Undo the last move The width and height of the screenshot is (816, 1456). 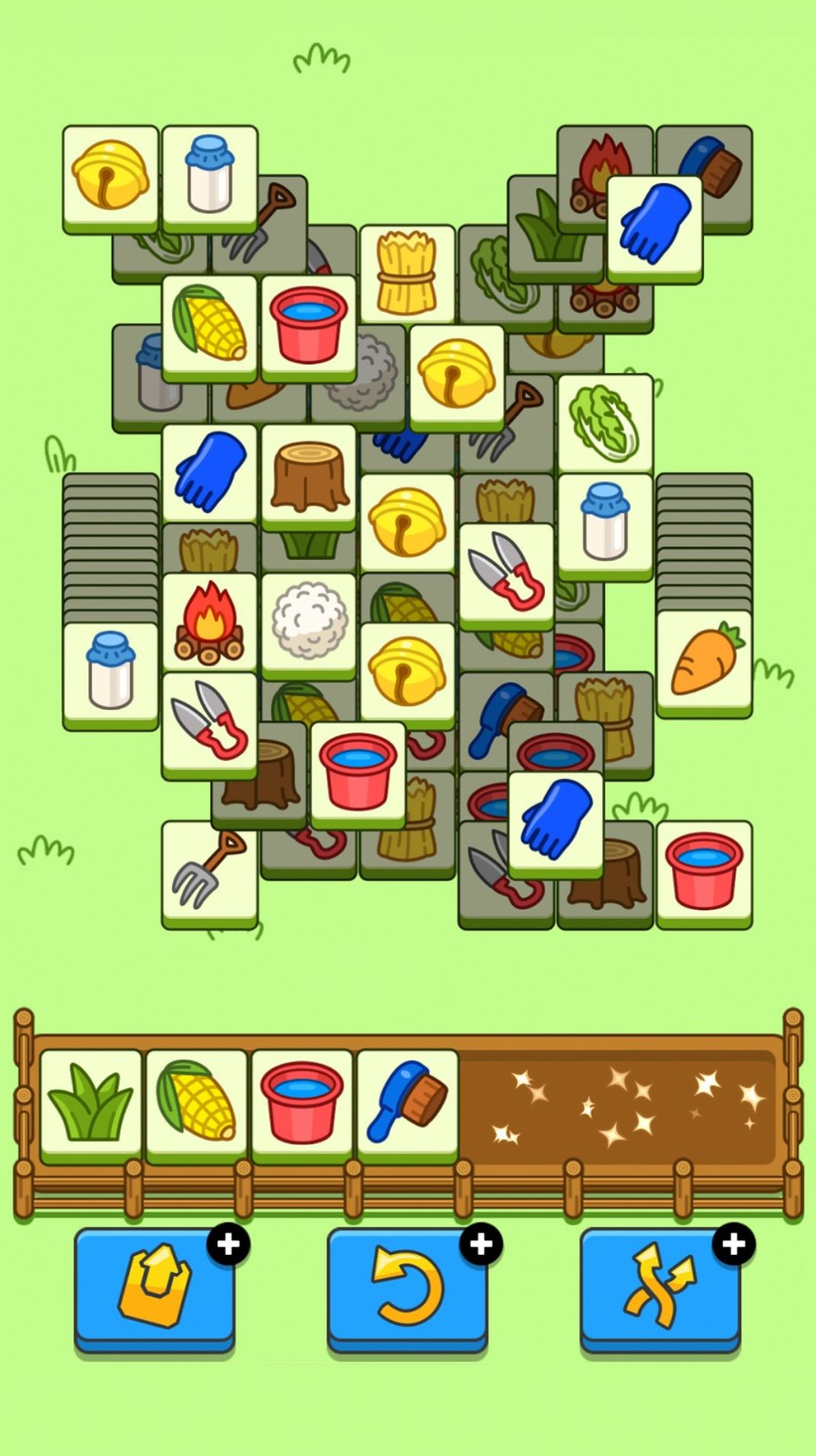pos(407,1286)
